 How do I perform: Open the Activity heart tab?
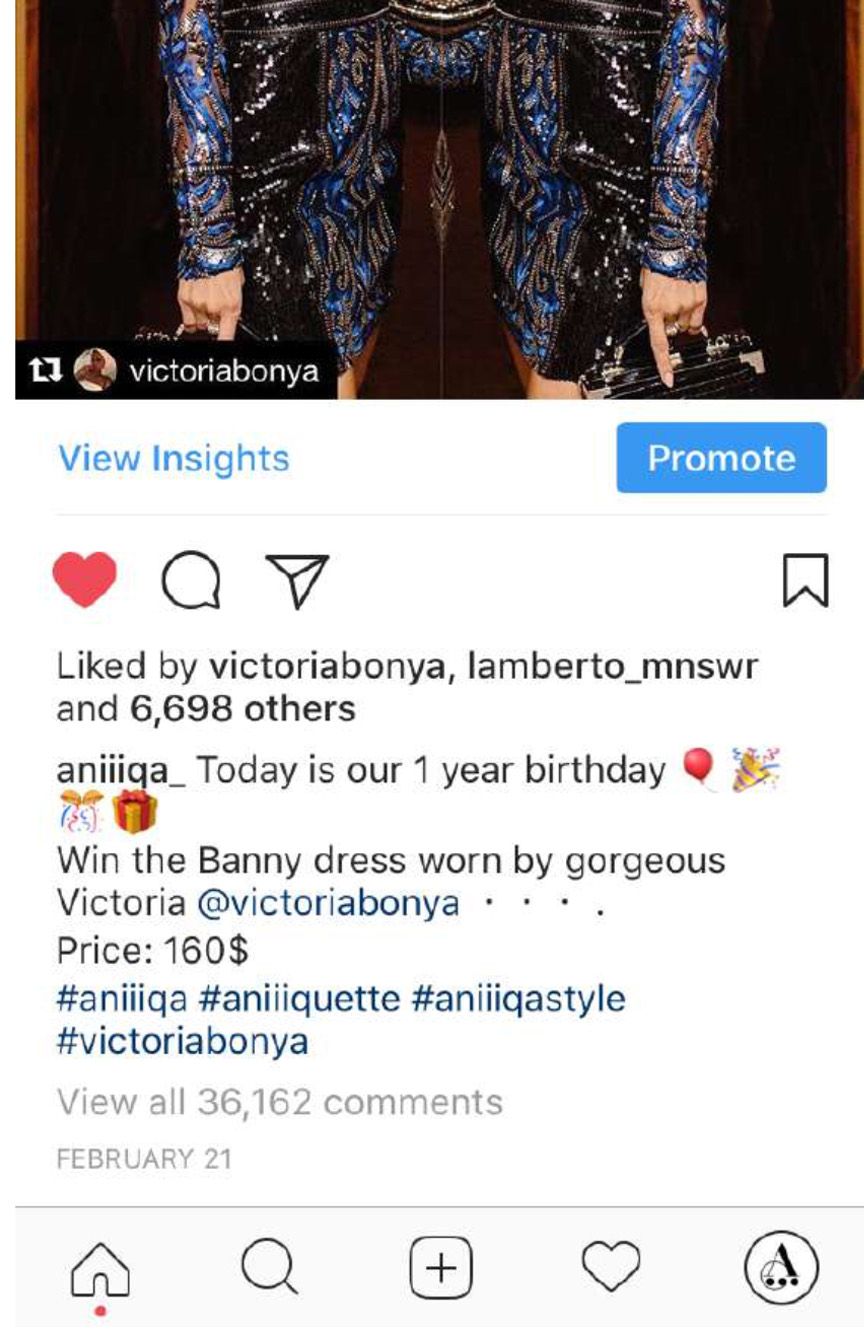click(x=610, y=1269)
